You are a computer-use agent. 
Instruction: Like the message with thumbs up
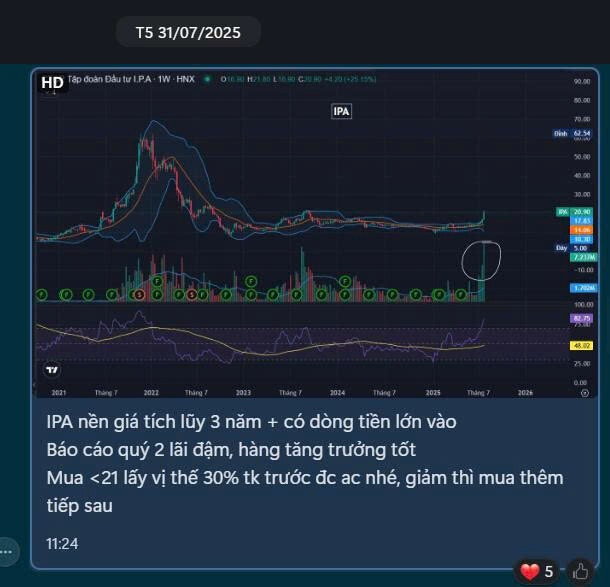pos(580,572)
